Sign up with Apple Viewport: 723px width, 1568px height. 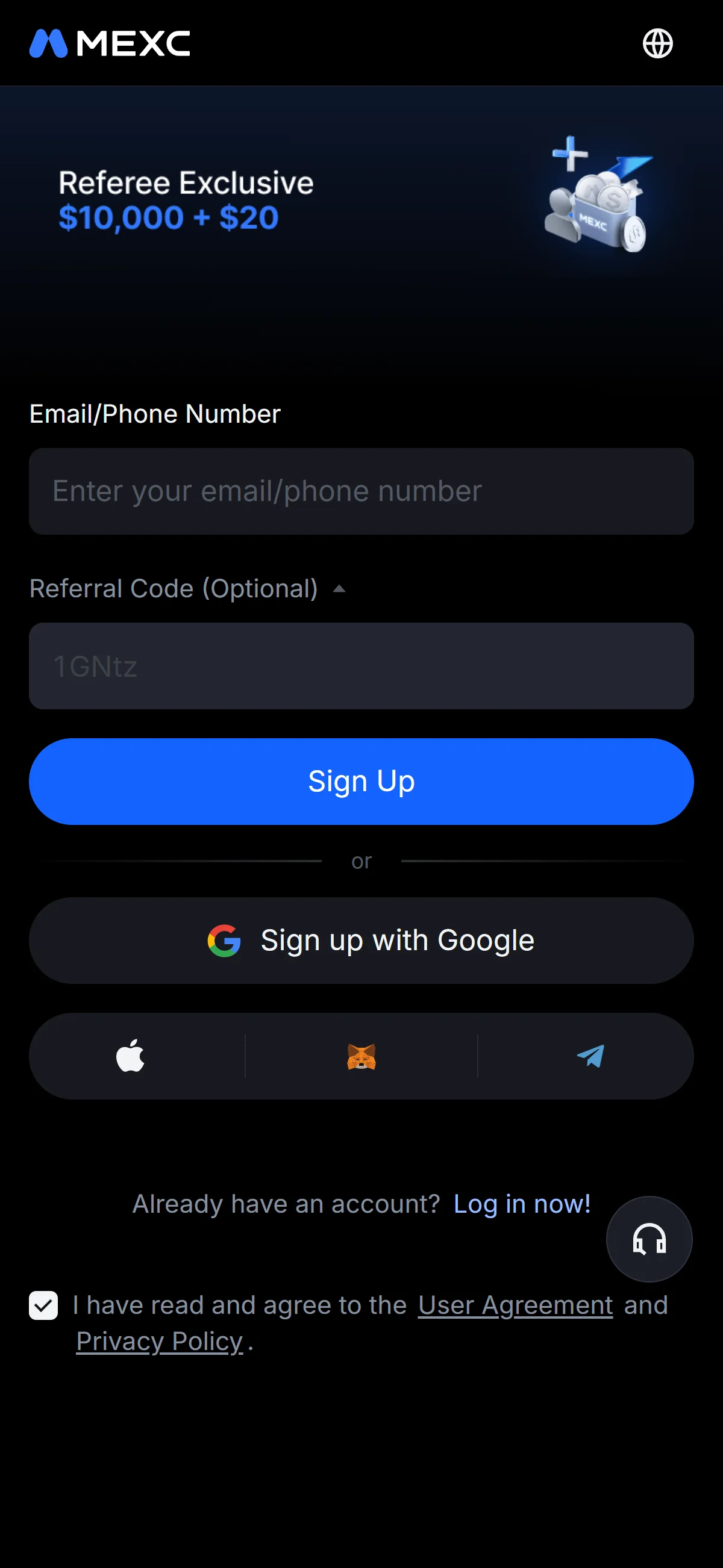(130, 1055)
